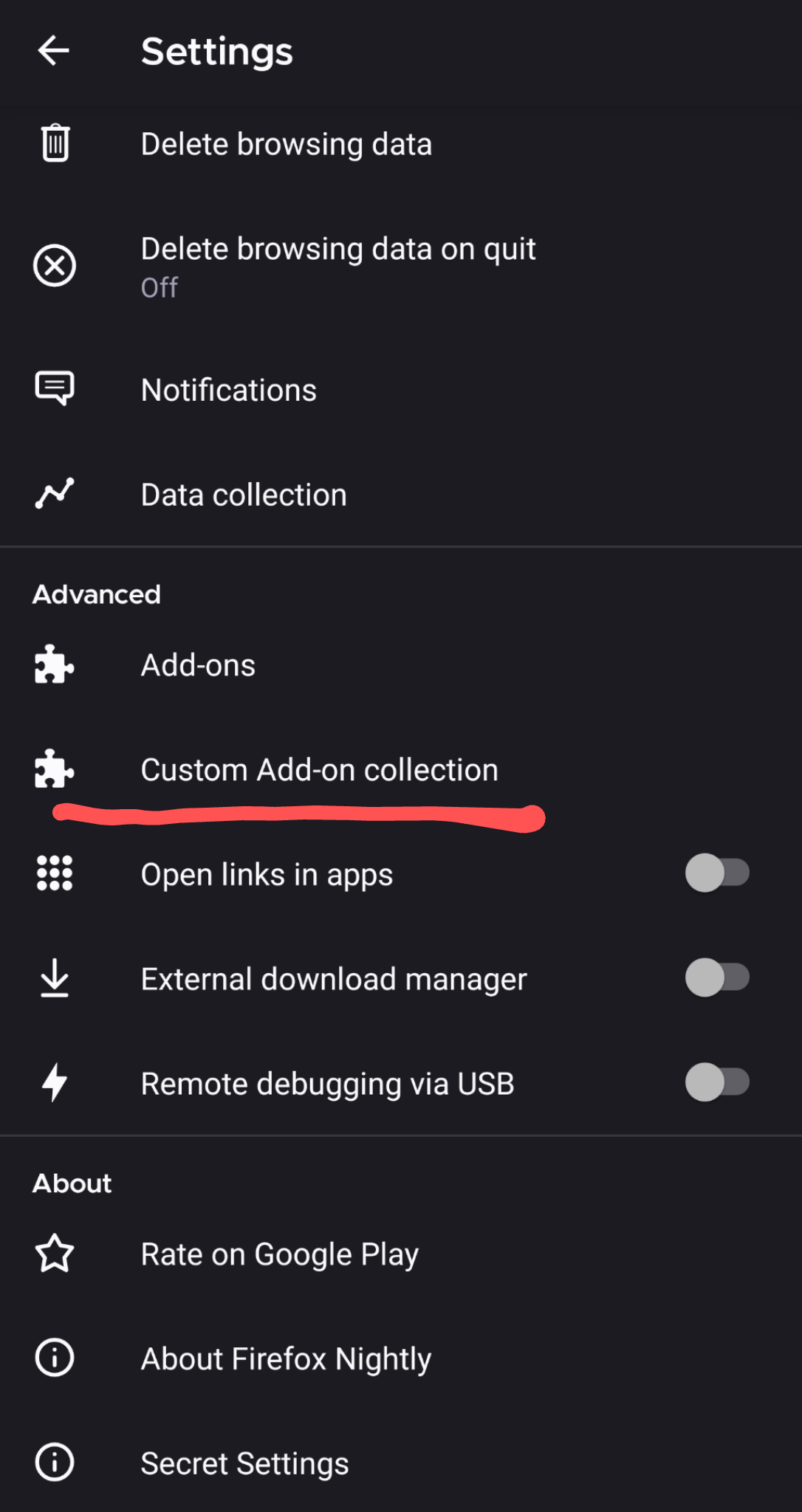Open the Add-ons page
The width and height of the screenshot is (802, 1512).
198,665
